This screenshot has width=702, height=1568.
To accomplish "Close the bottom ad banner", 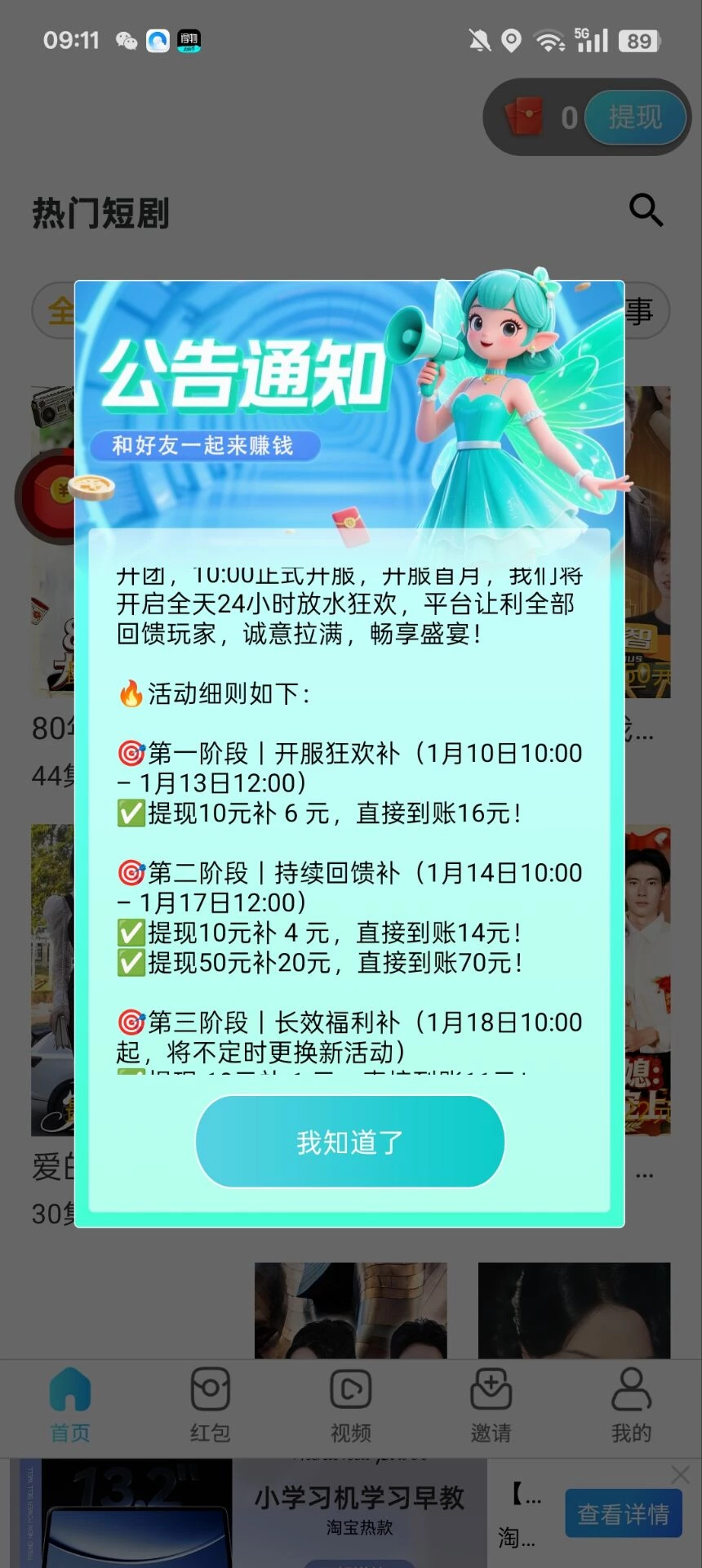I will coord(680,1474).
